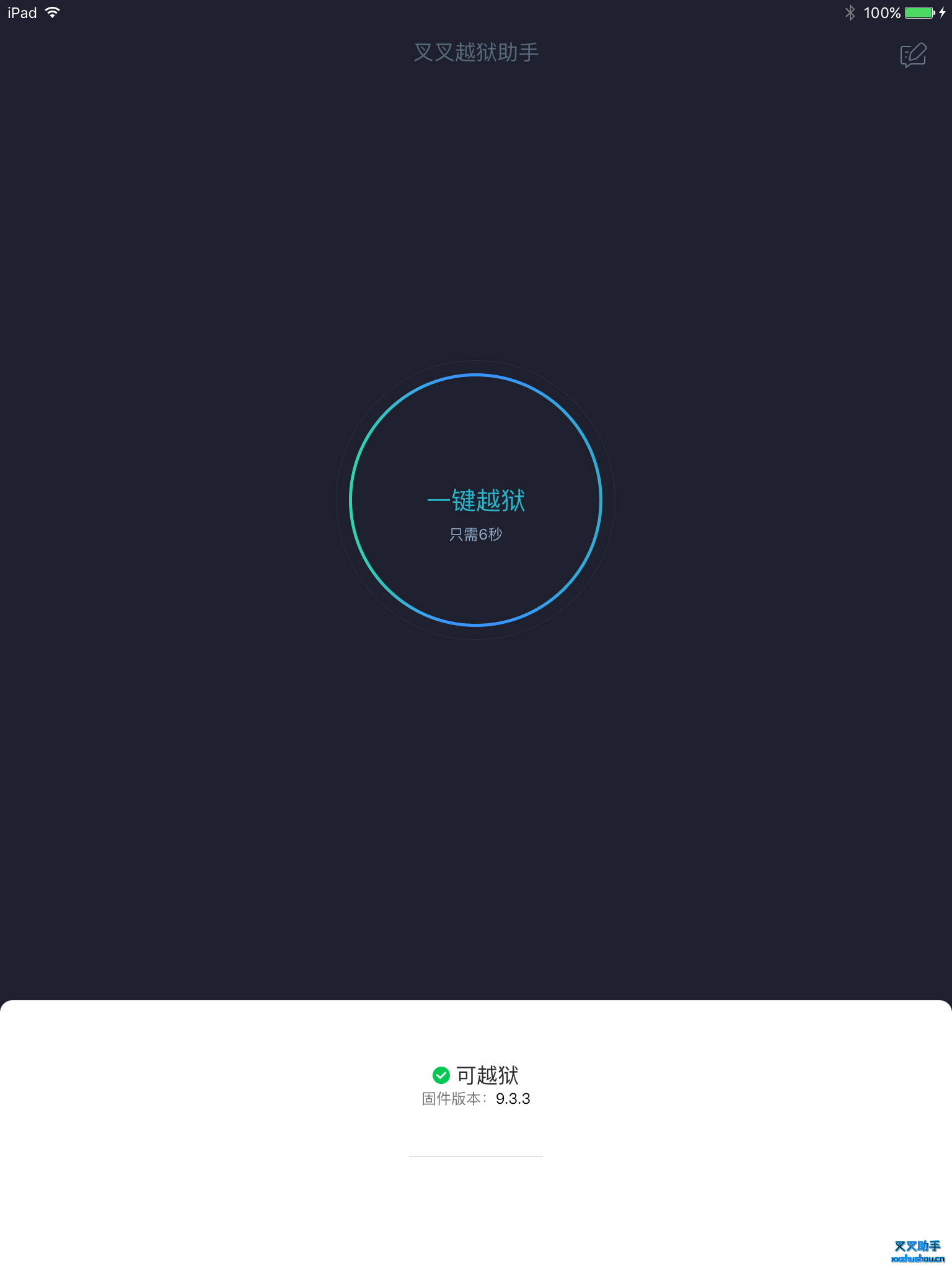The height and width of the screenshot is (1270, 952).
Task: Tap the 一键越狱 circle button
Action: [475, 500]
